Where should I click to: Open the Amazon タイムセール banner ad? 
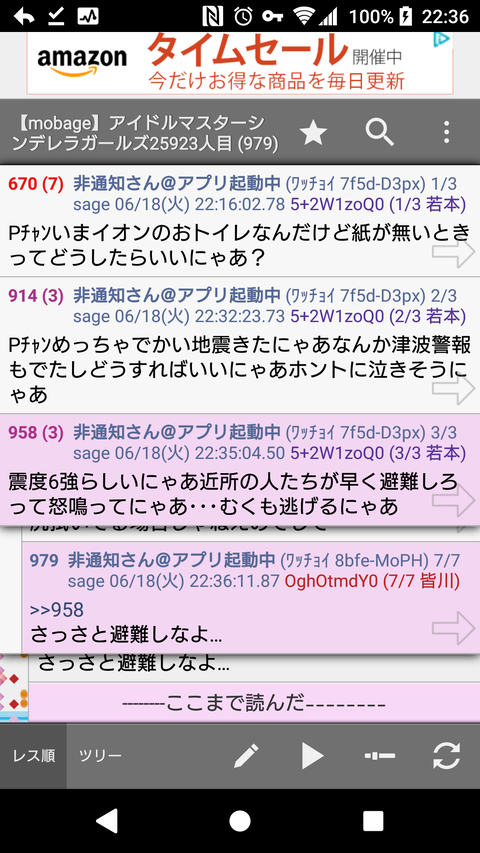point(240,63)
